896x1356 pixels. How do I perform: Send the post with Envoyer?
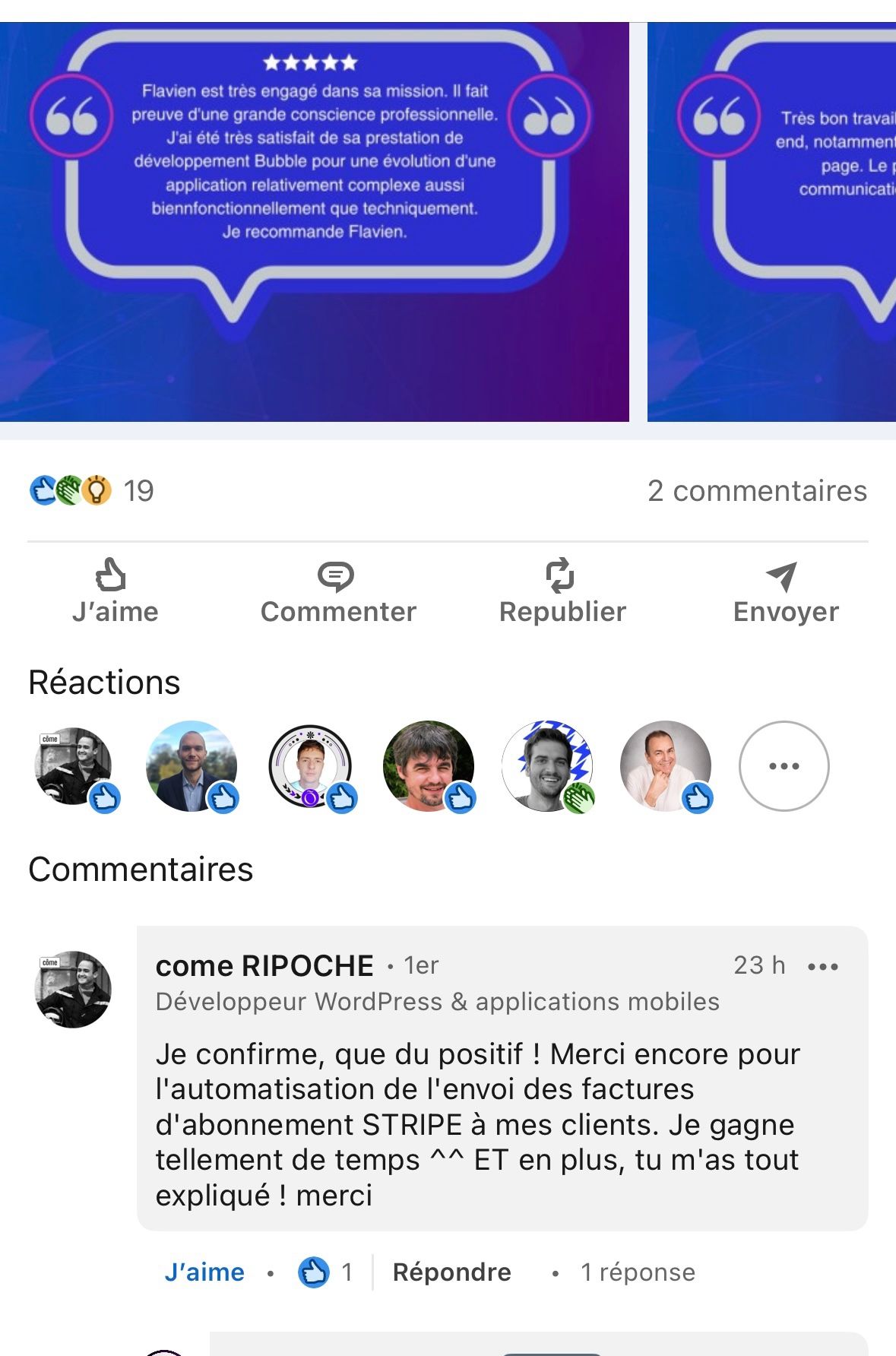click(786, 592)
